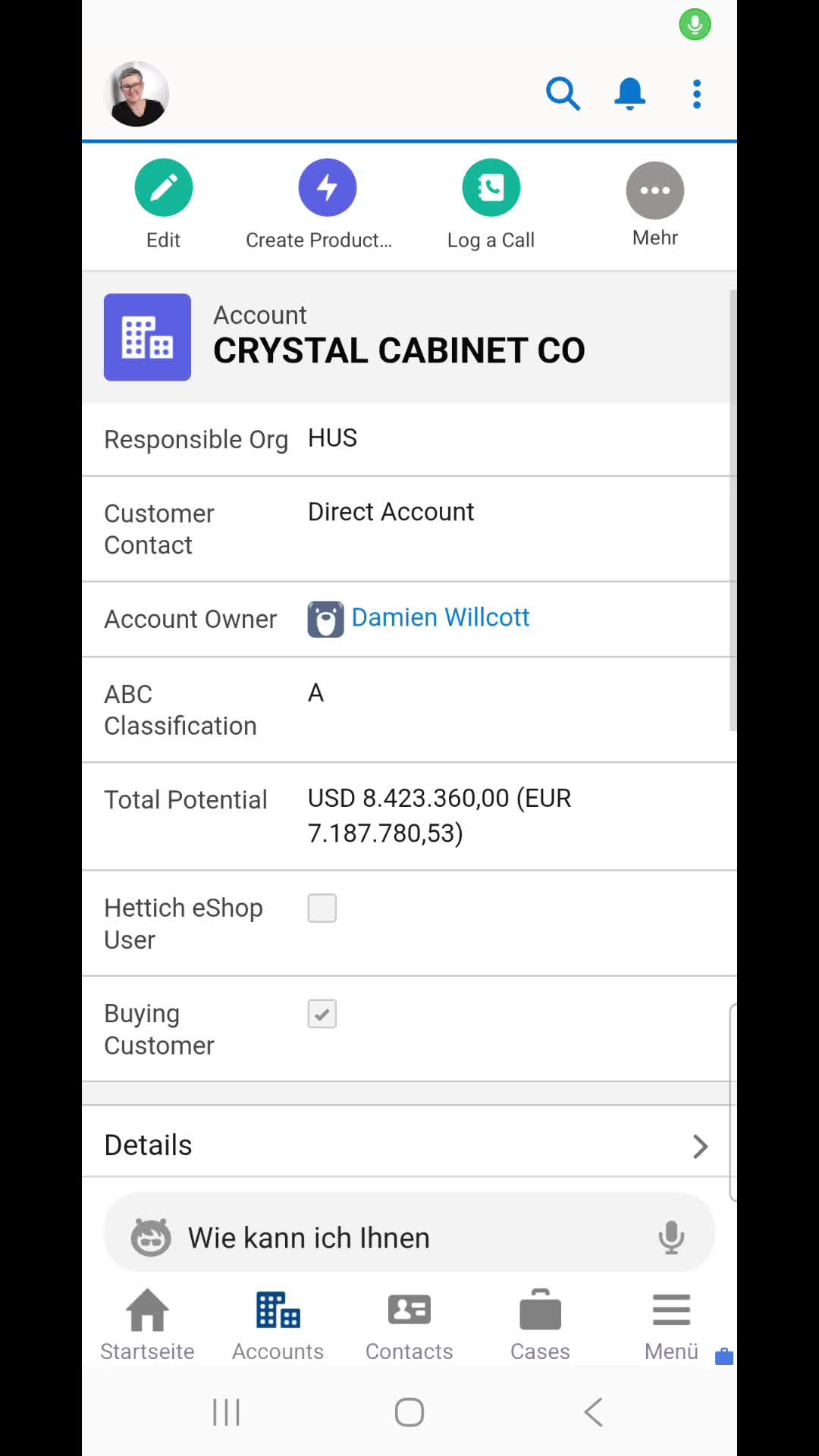Screen dimensions: 819x1456
Task: Open the Menü tab
Action: (x=671, y=1323)
